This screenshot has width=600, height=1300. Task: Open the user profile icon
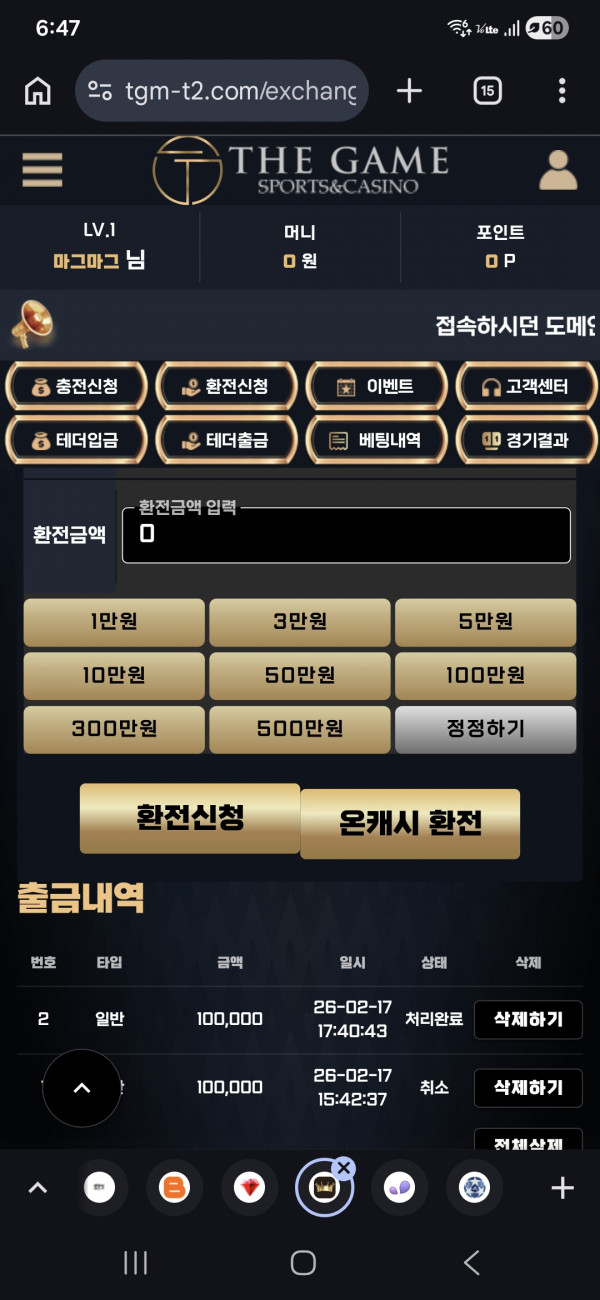click(x=558, y=170)
